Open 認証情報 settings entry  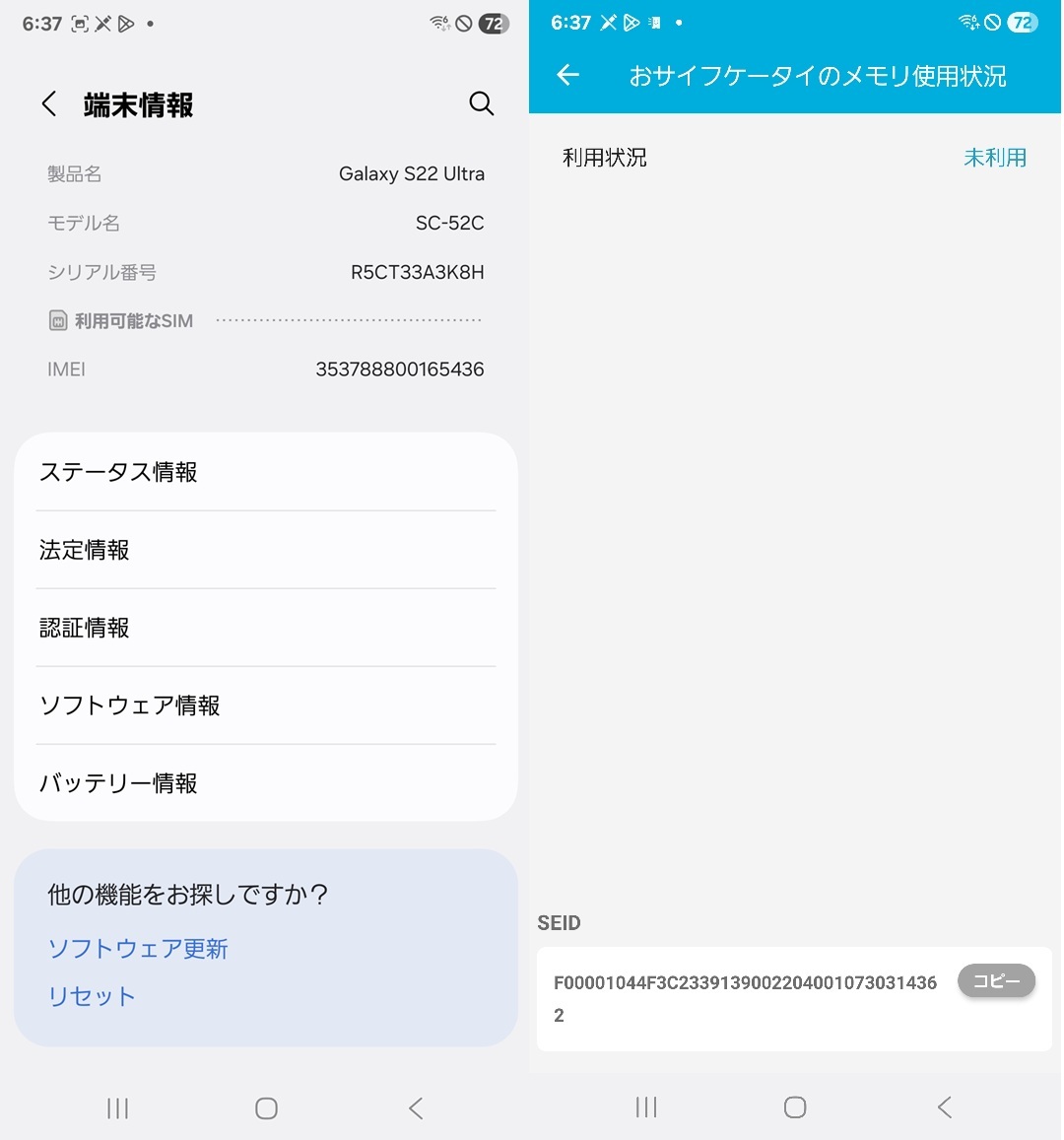(x=266, y=628)
